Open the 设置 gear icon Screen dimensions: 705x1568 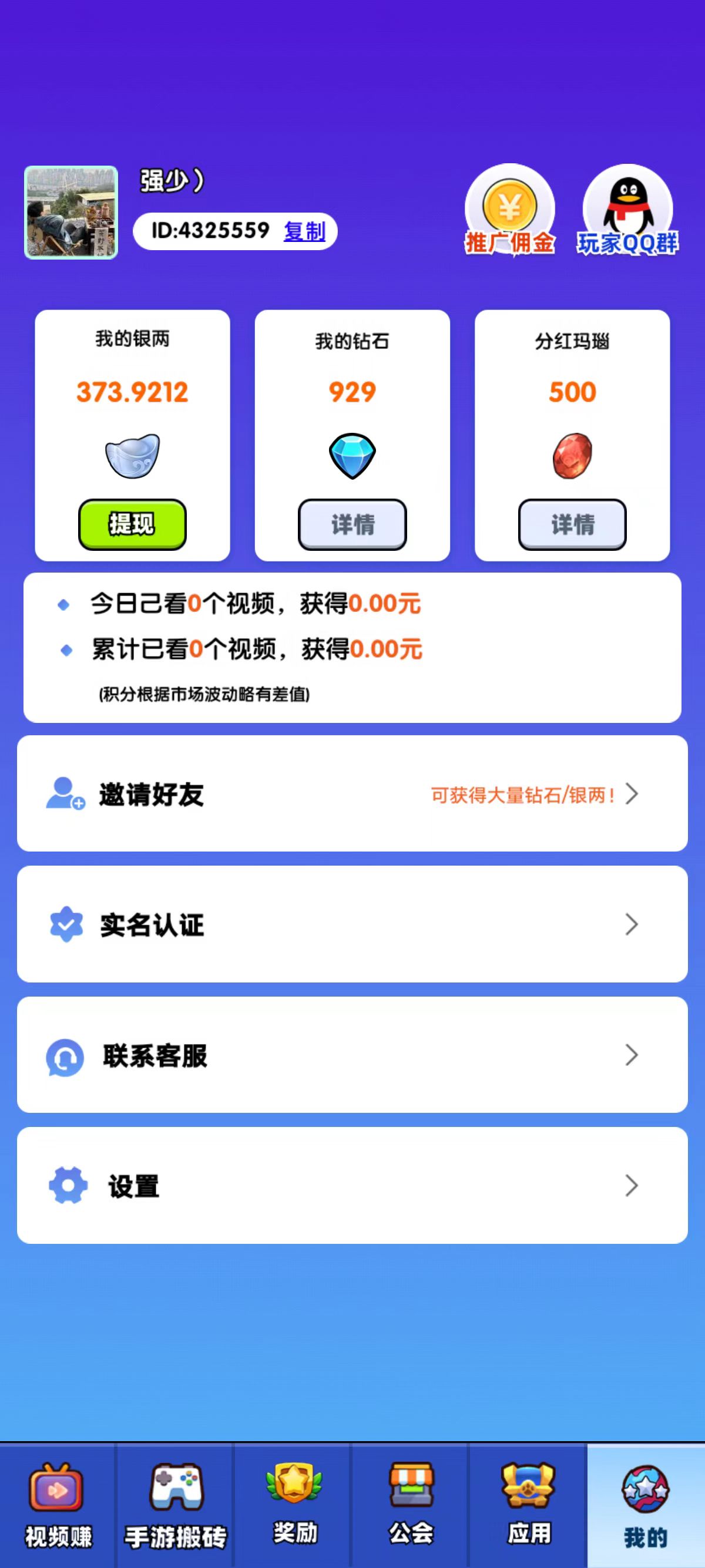(x=65, y=1185)
